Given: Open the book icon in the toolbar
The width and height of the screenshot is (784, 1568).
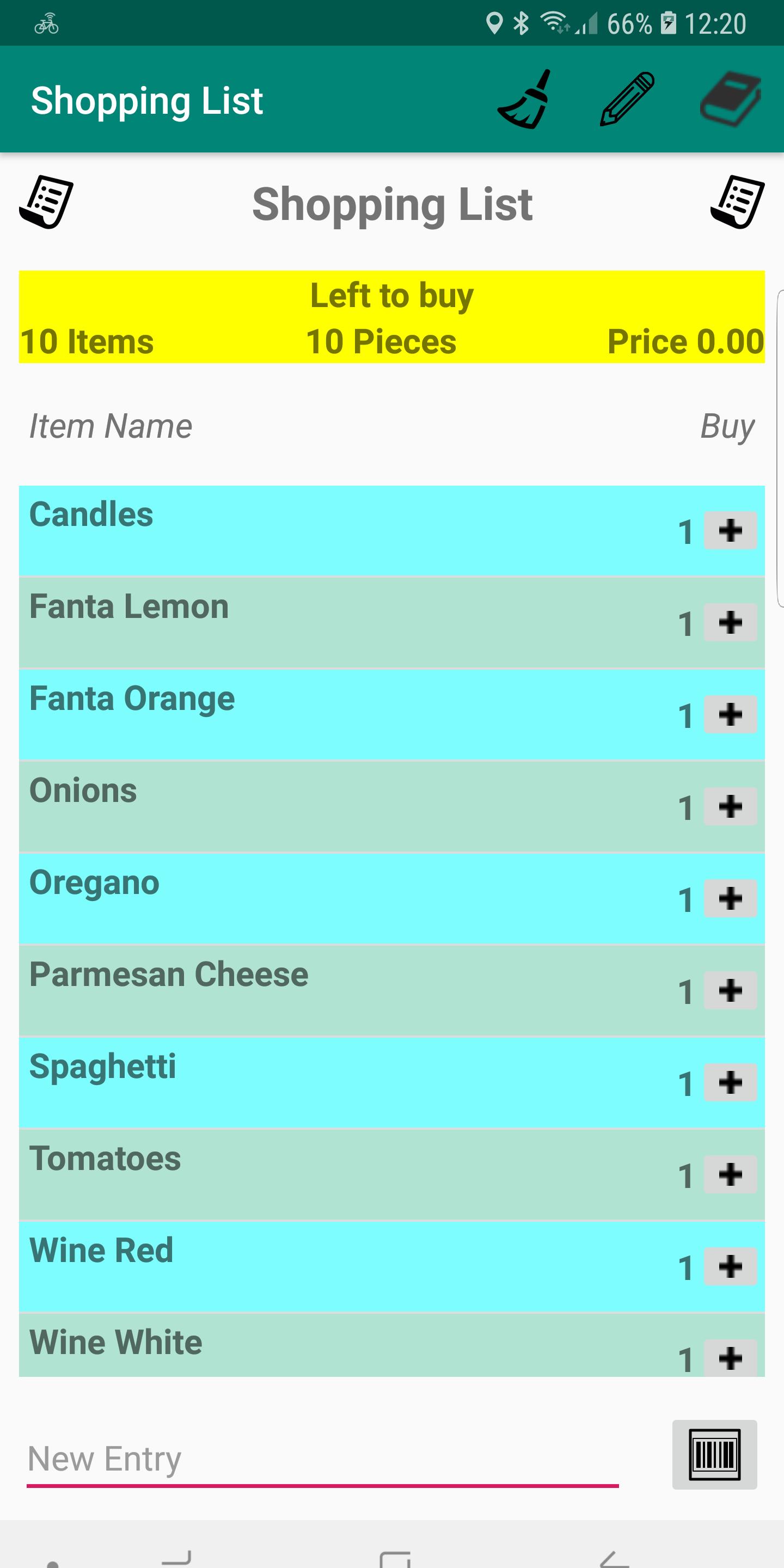Looking at the screenshot, I should click(731, 99).
